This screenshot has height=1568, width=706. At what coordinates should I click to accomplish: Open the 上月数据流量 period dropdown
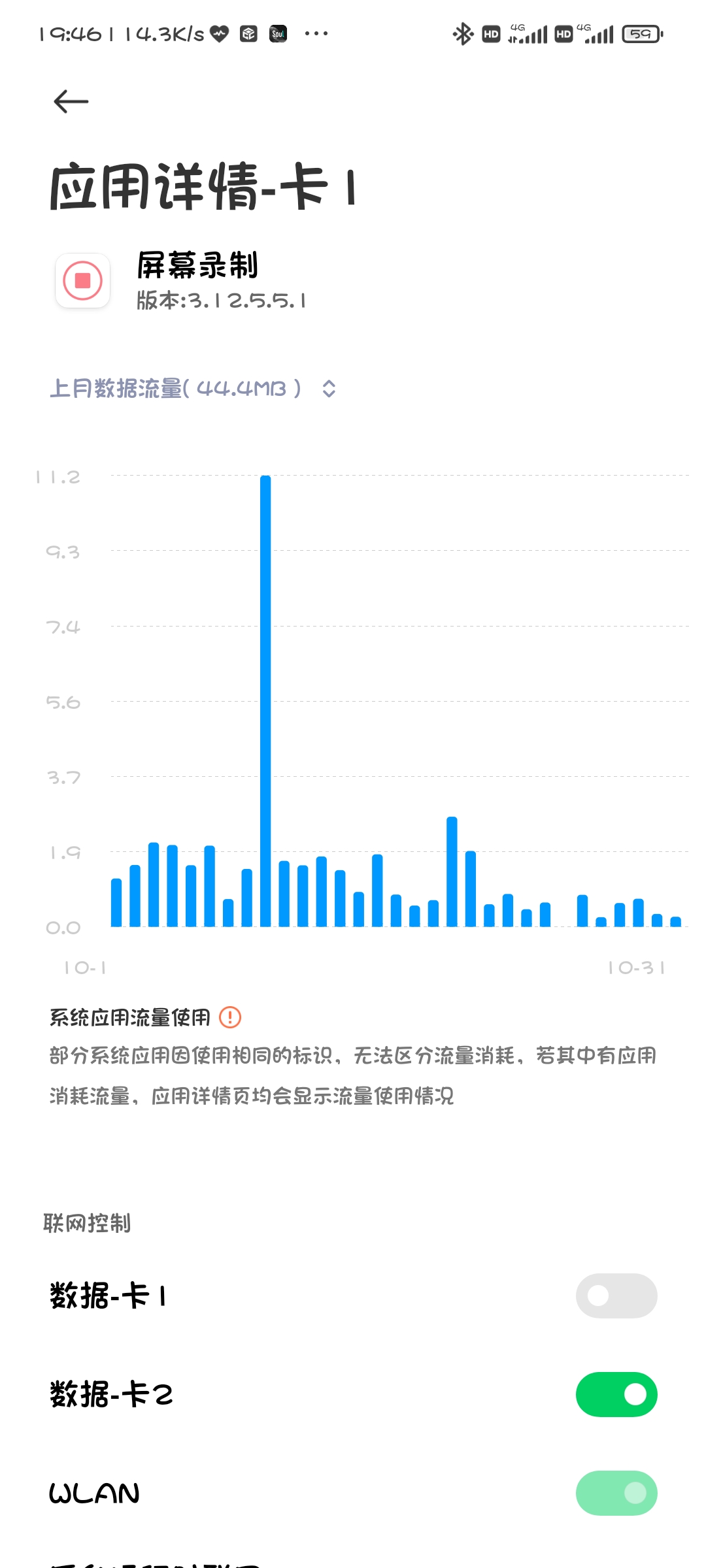tap(193, 389)
